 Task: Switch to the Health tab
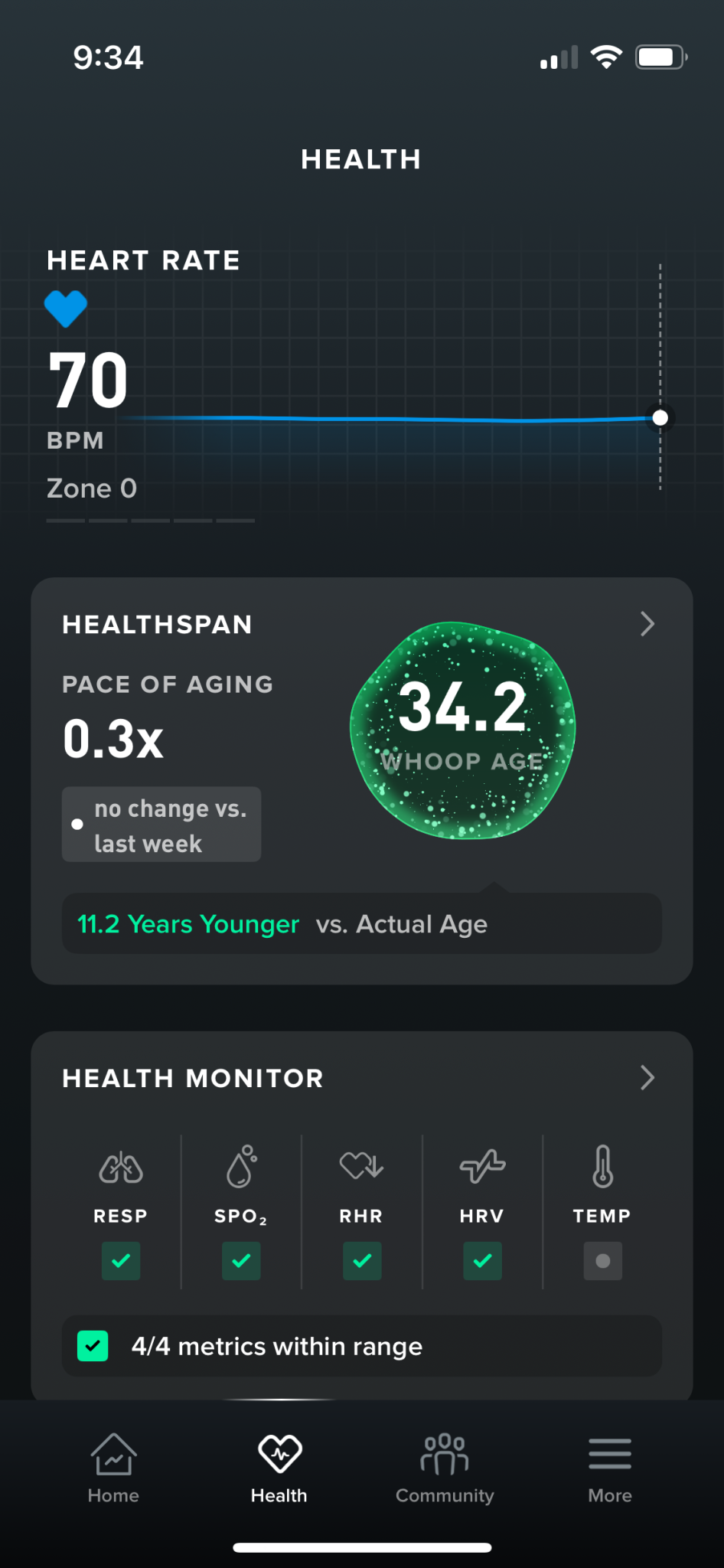coord(279,1453)
